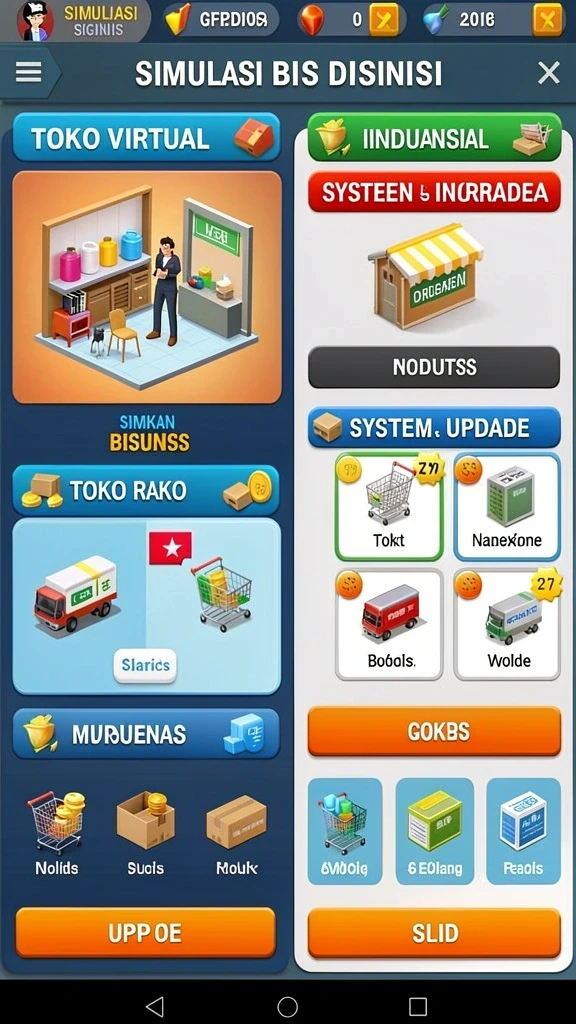The height and width of the screenshot is (1024, 576).
Task: Tap the yellow button beside gem counter
Action: (x=384, y=20)
